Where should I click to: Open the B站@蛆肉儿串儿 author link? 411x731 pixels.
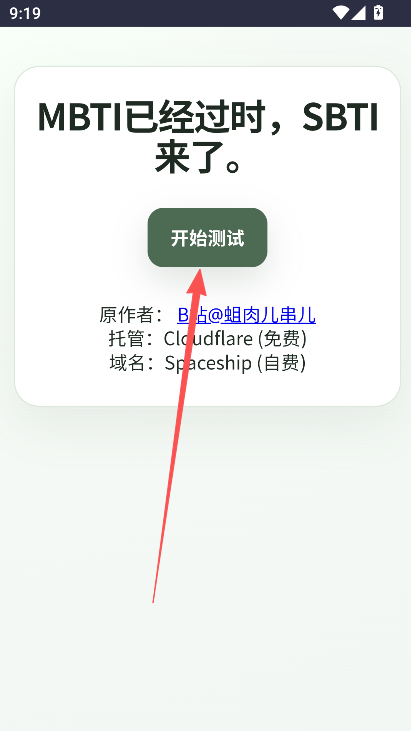(247, 316)
